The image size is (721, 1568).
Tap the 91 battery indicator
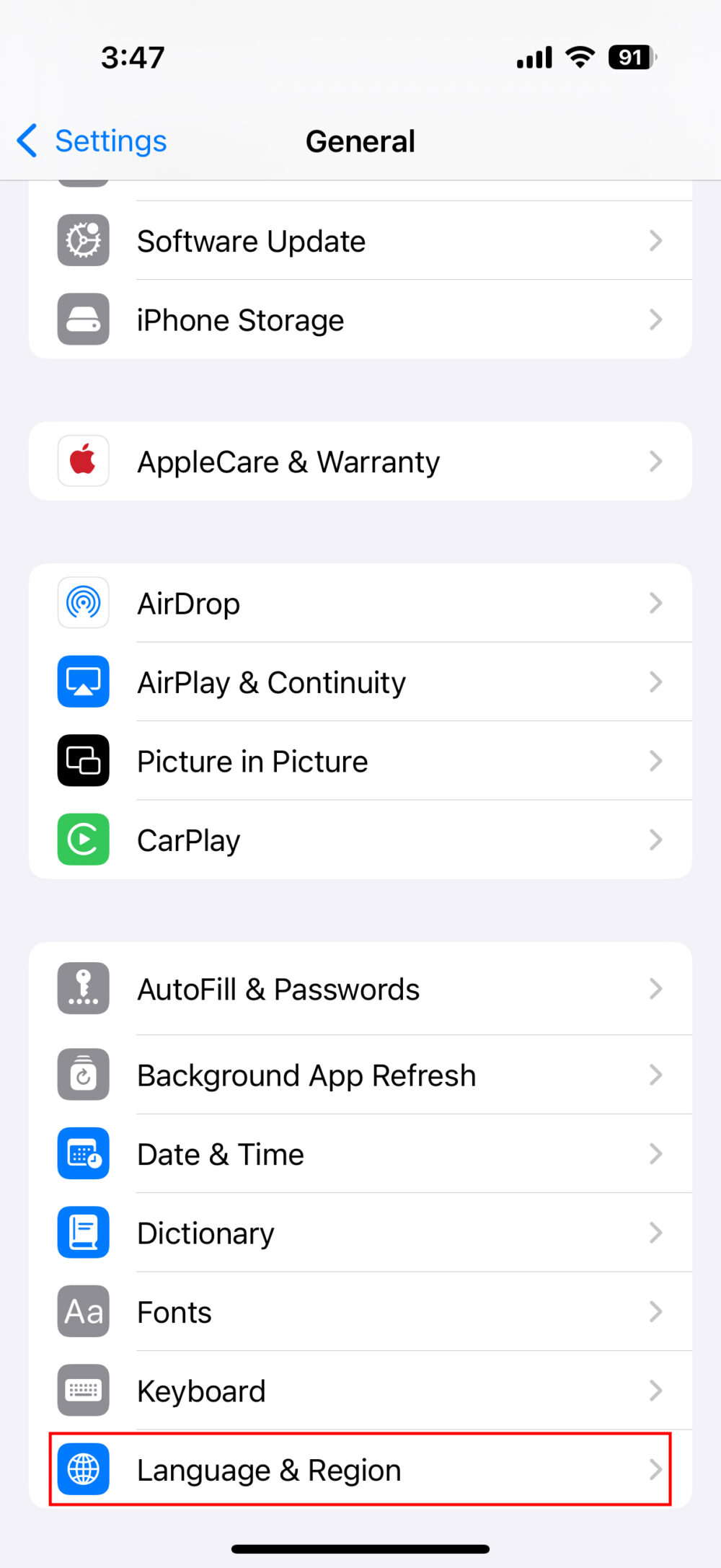click(628, 58)
